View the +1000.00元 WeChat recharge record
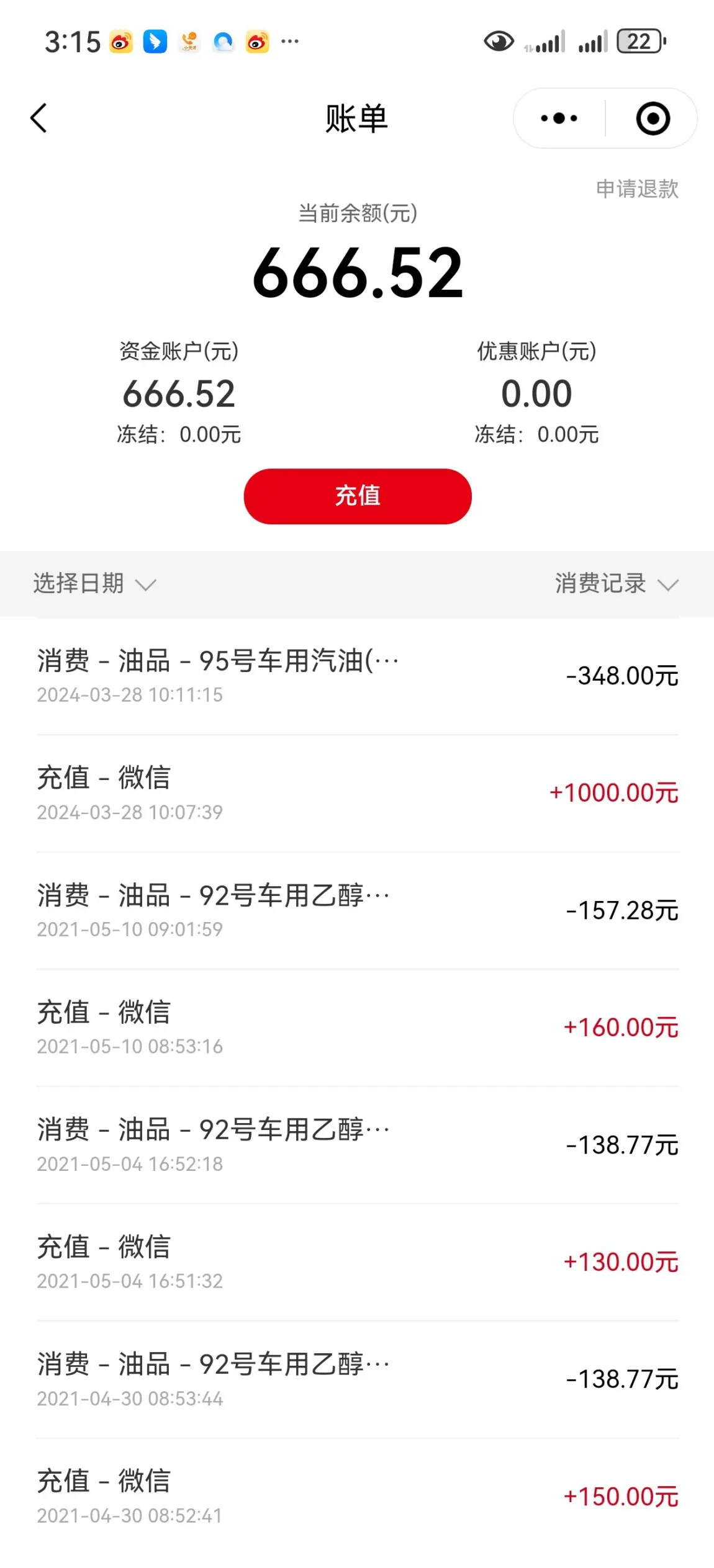 (x=358, y=794)
